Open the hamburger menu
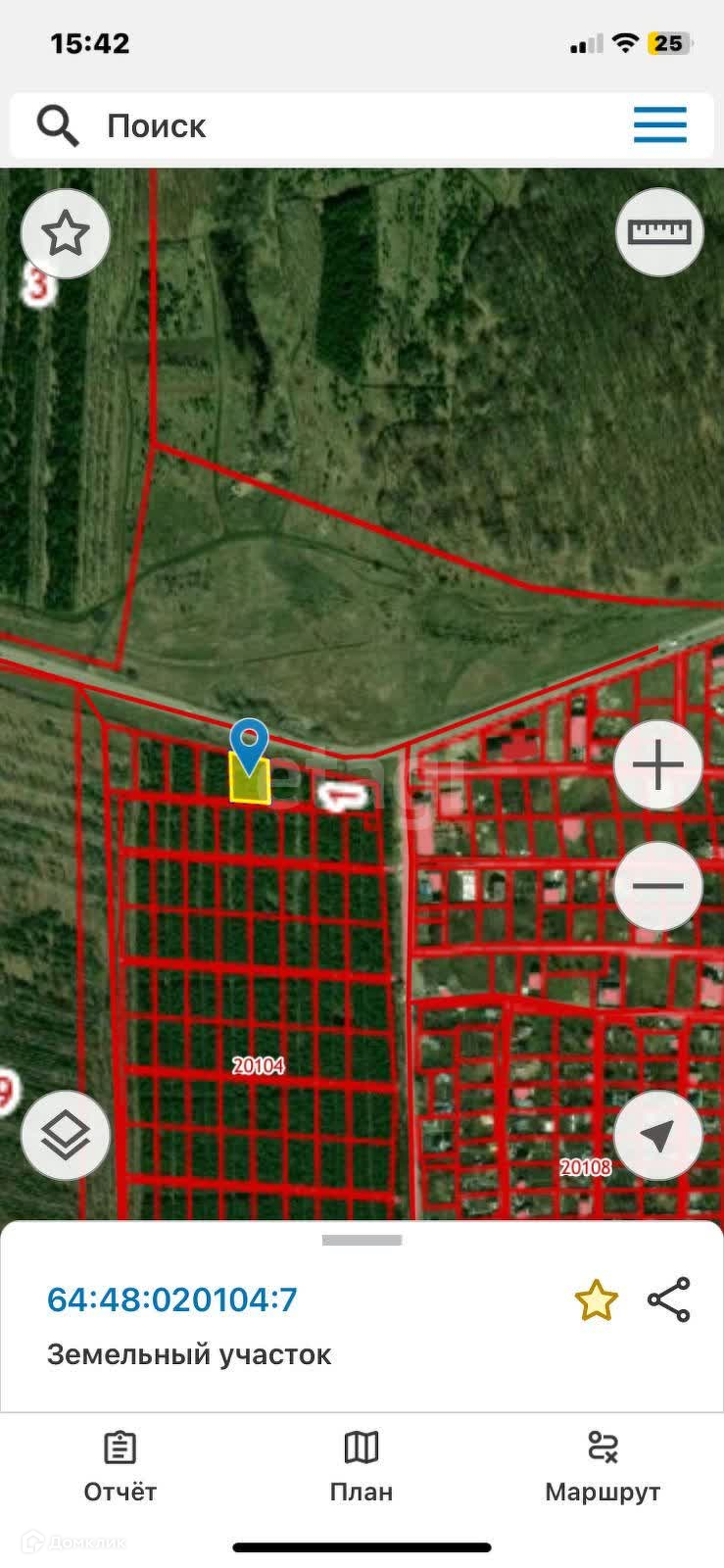The width and height of the screenshot is (724, 1568). pos(659,125)
